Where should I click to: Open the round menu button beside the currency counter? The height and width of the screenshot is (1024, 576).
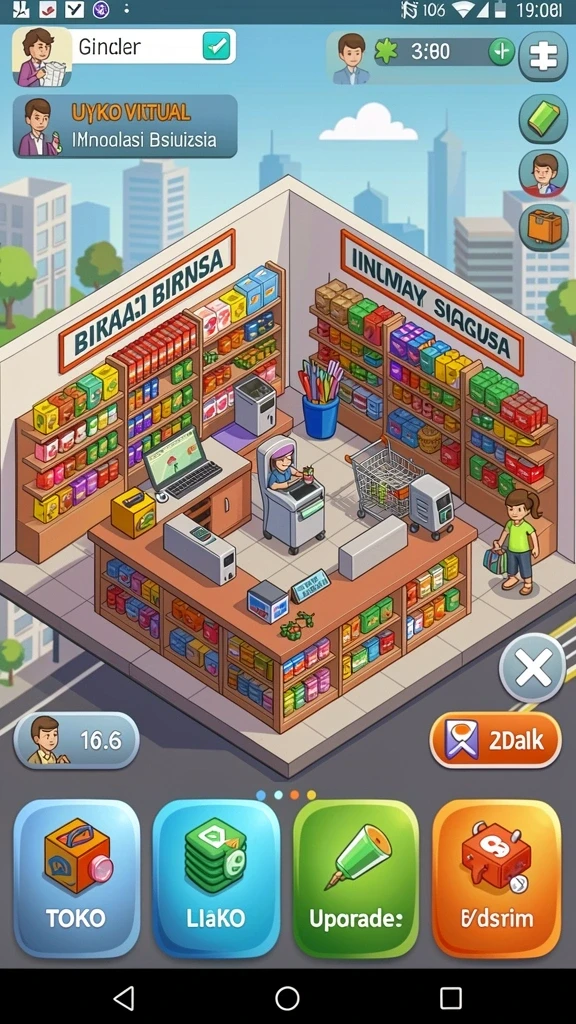point(543,56)
